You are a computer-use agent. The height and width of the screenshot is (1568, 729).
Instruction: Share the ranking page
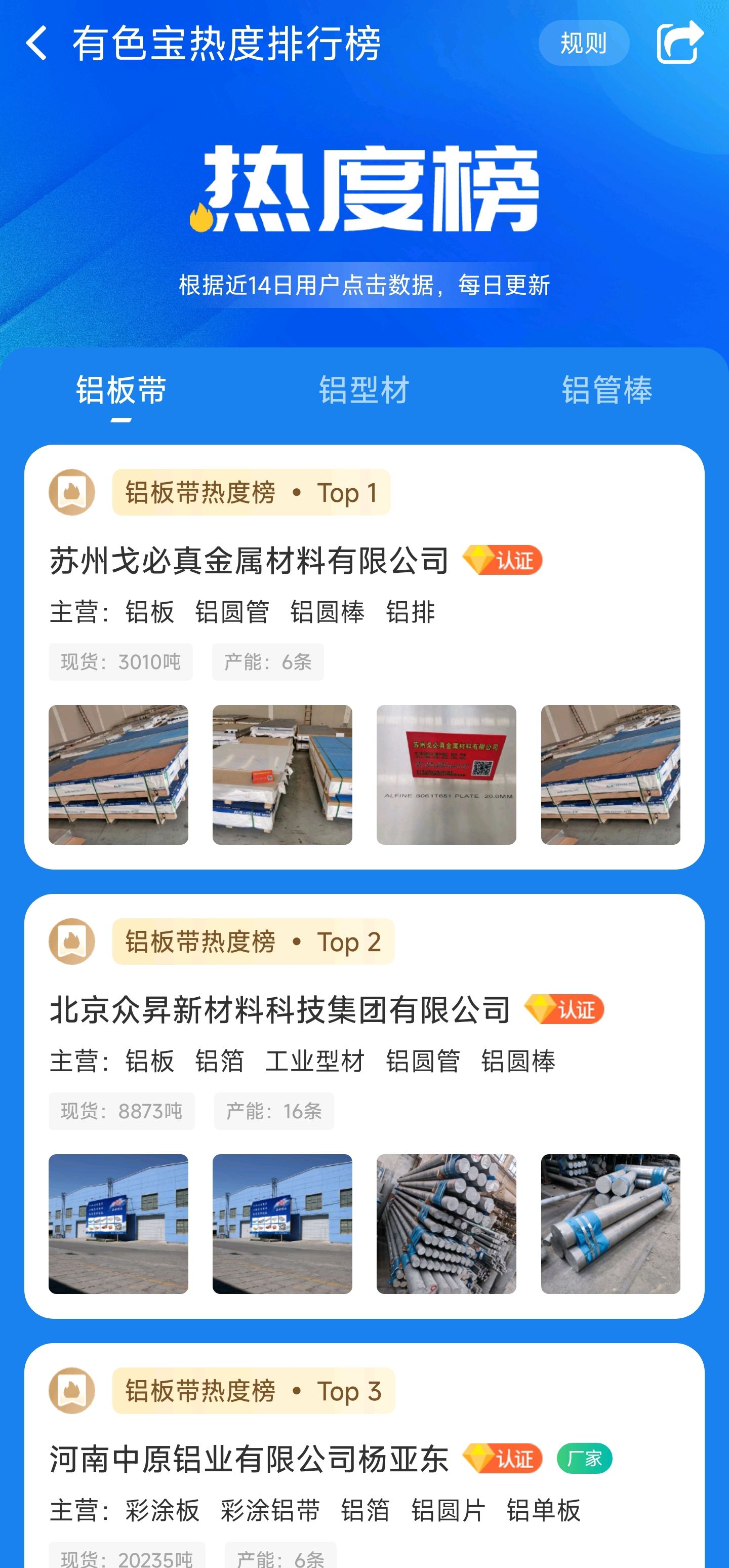click(x=680, y=42)
